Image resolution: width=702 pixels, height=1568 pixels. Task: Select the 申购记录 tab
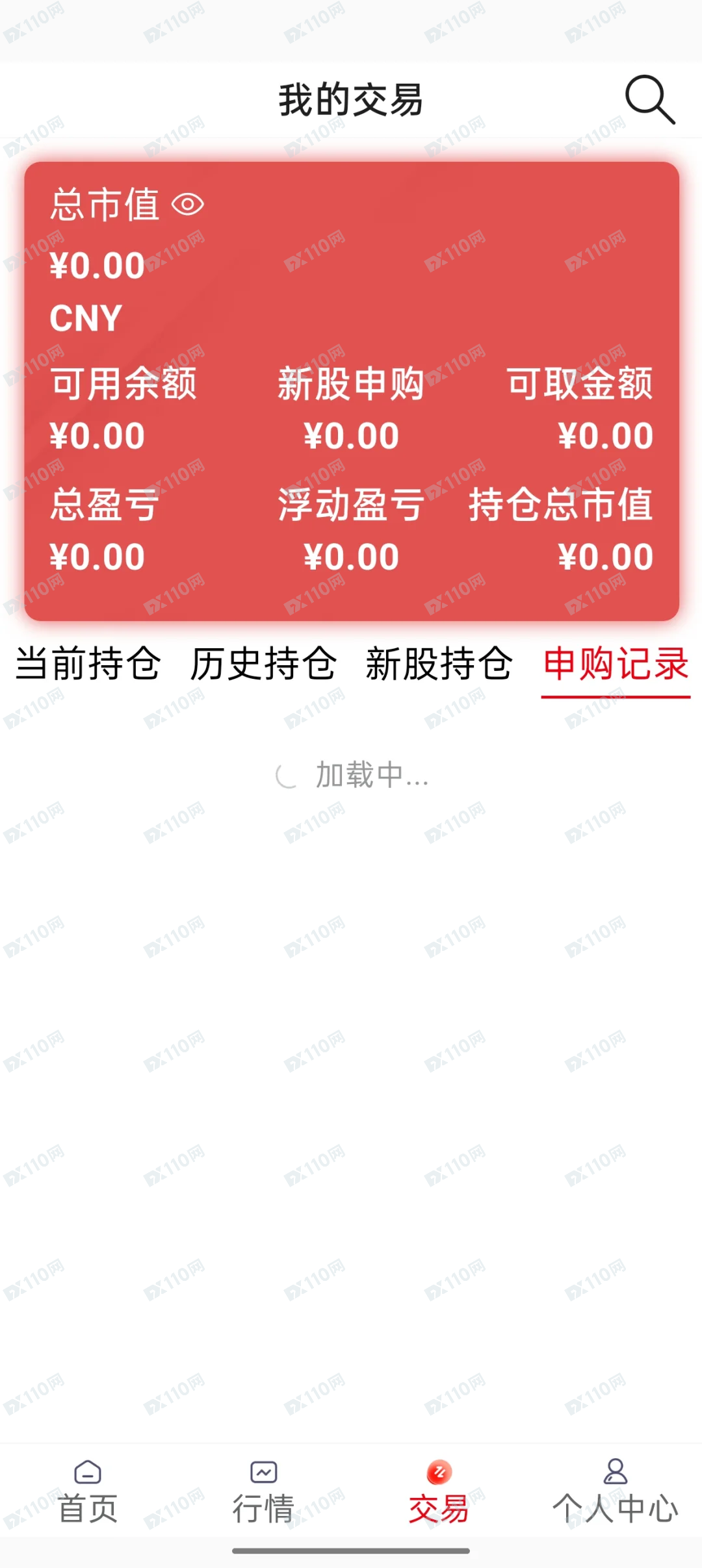tap(616, 664)
